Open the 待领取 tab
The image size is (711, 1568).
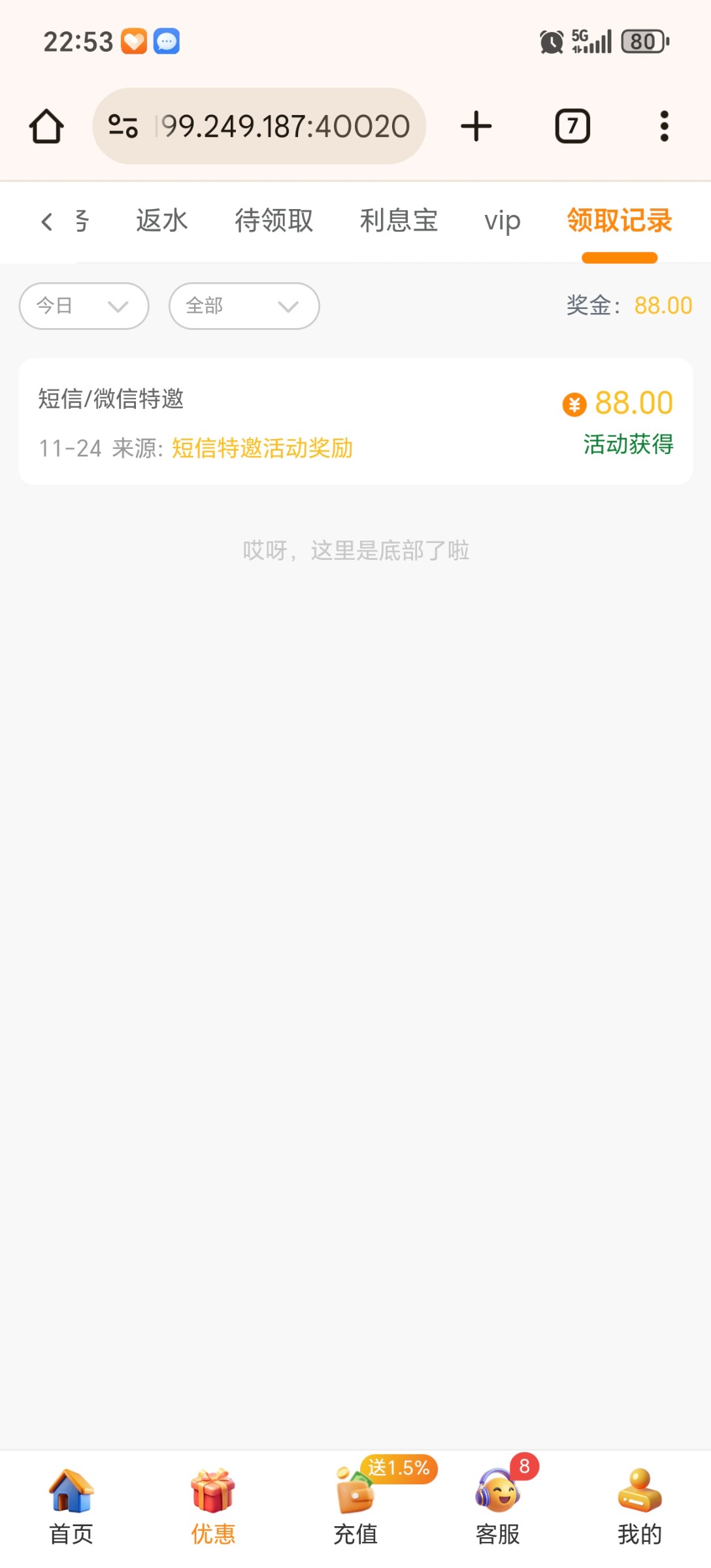[x=274, y=221]
